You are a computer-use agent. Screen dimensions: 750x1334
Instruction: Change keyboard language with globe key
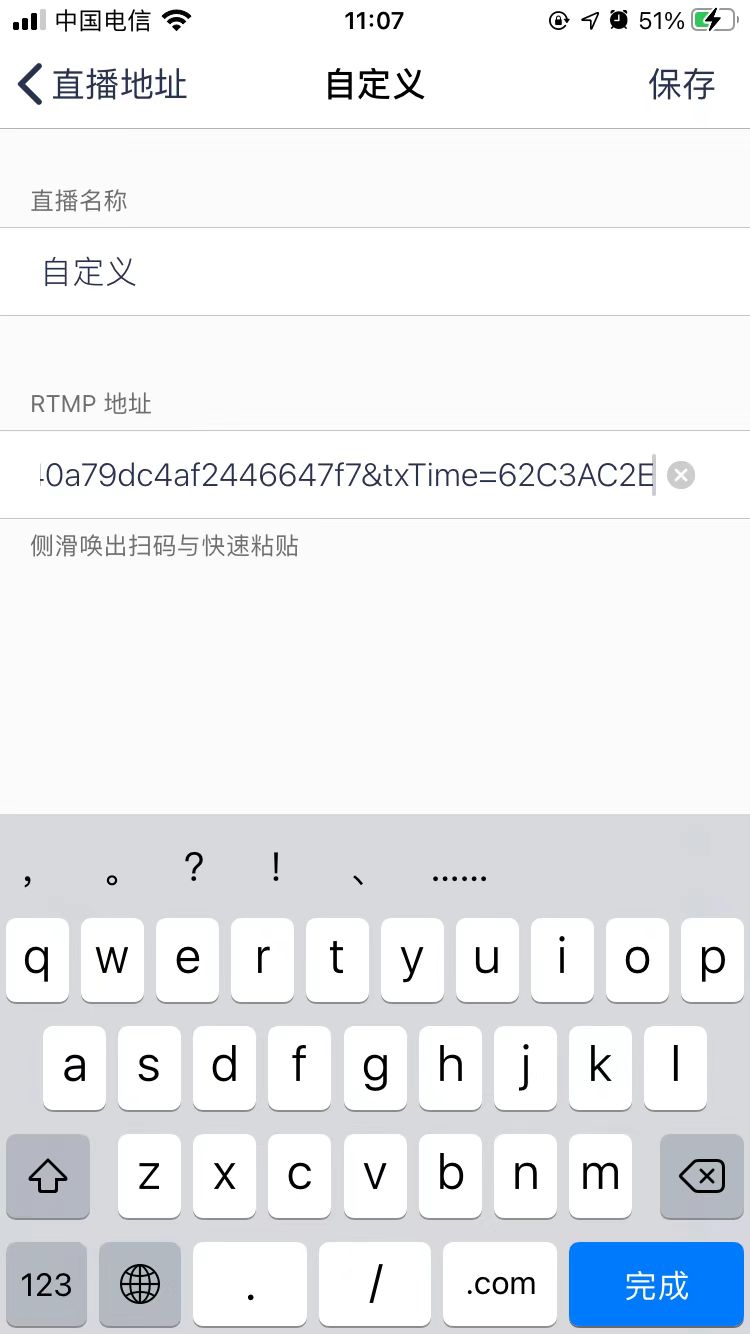(x=140, y=1284)
